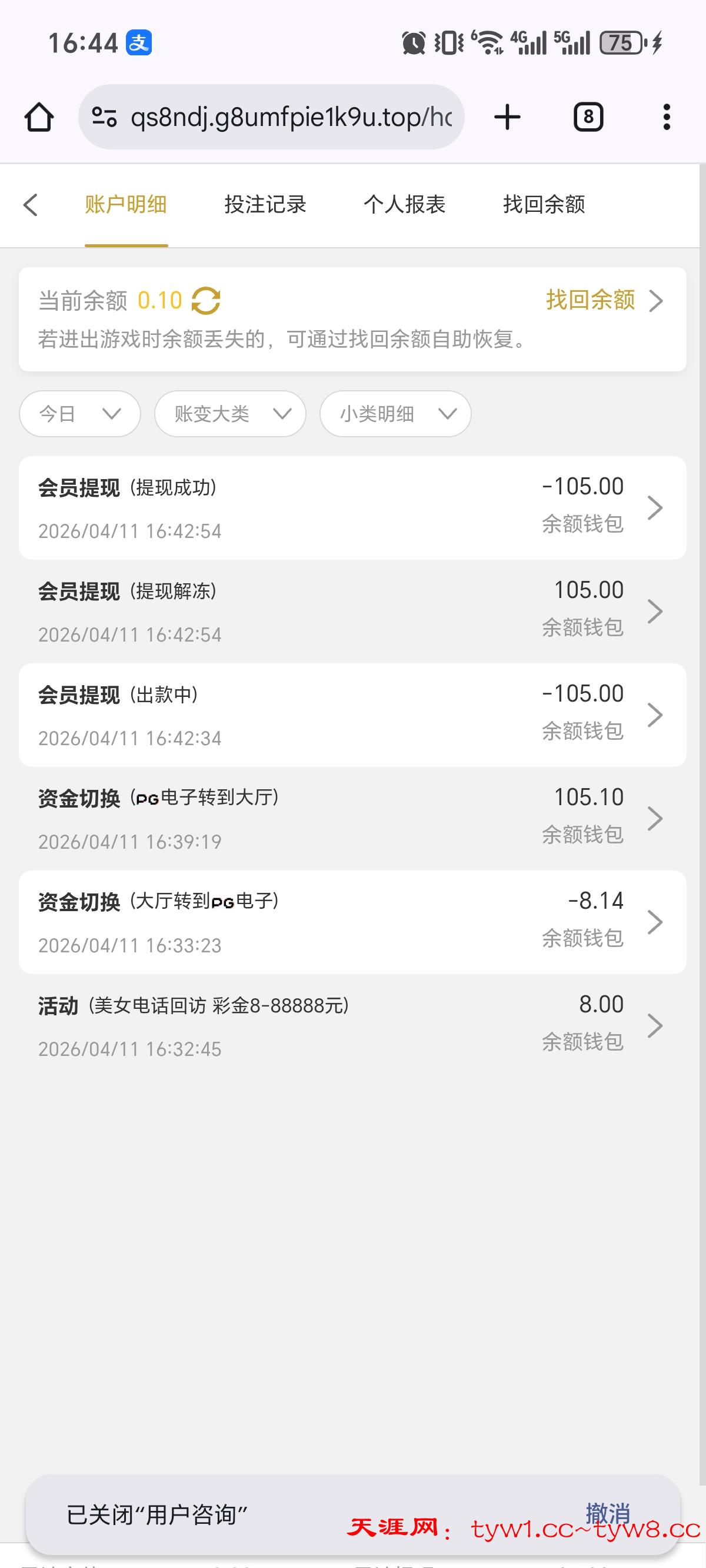
Task: Open browser home page
Action: point(39,117)
